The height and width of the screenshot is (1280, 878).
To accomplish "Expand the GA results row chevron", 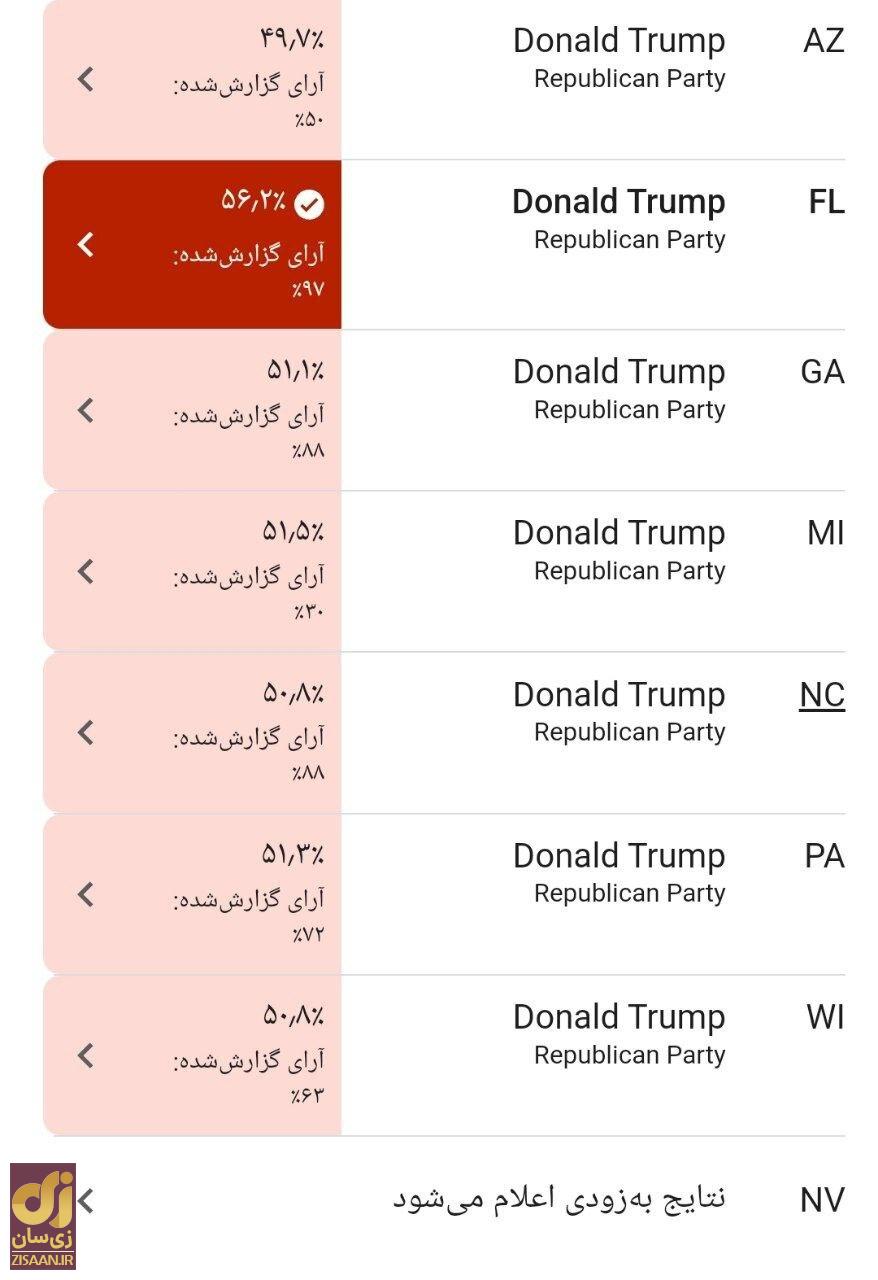I will coord(87,410).
